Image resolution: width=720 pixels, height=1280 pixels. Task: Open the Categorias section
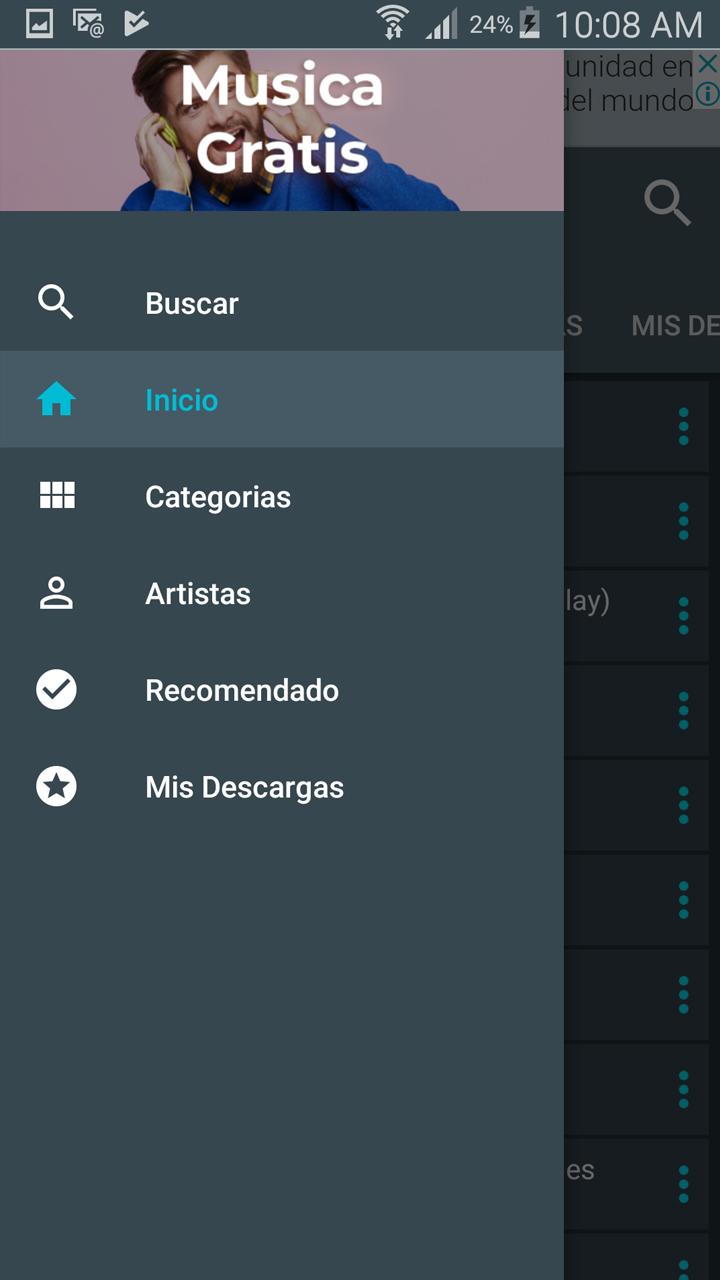[x=217, y=497]
